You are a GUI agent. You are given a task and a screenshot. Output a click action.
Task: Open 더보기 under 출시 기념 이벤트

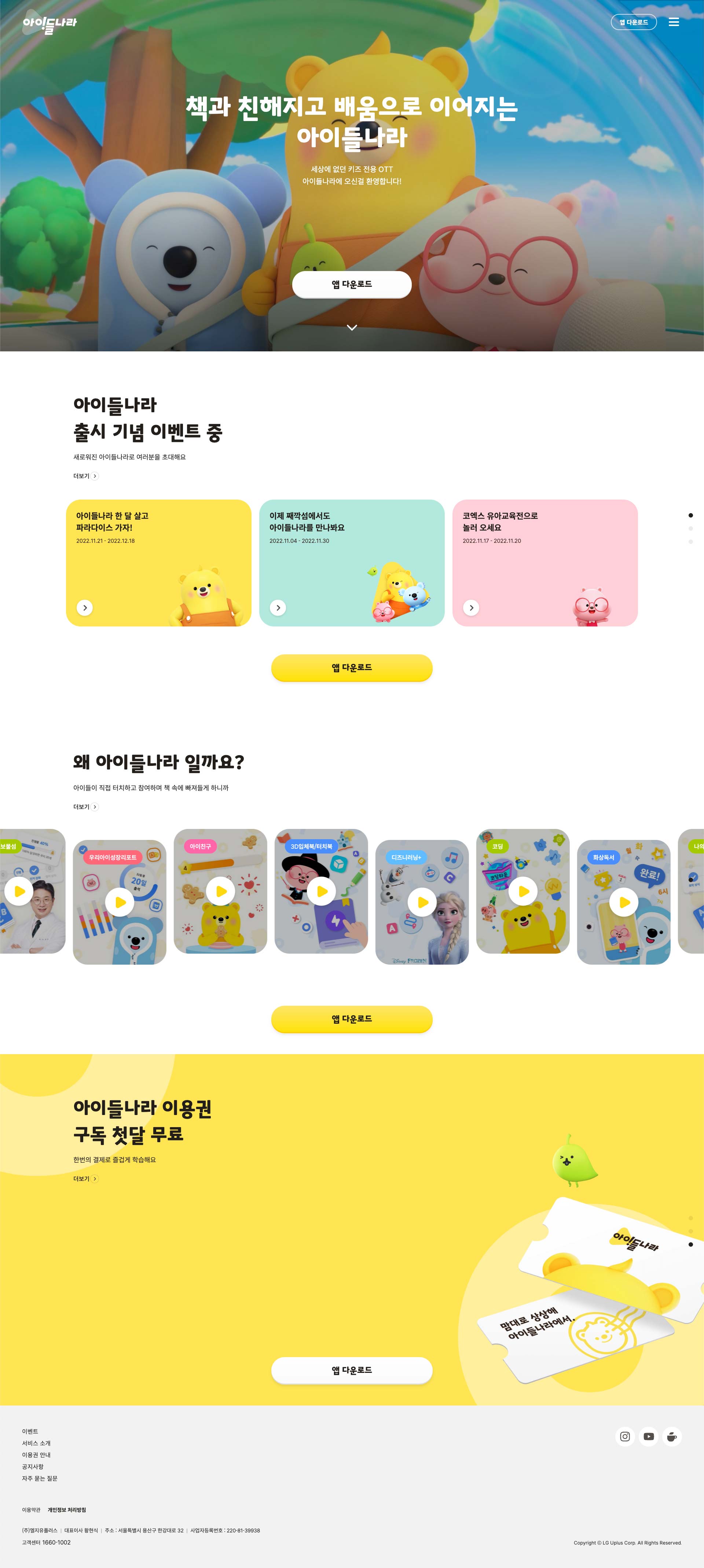[86, 476]
